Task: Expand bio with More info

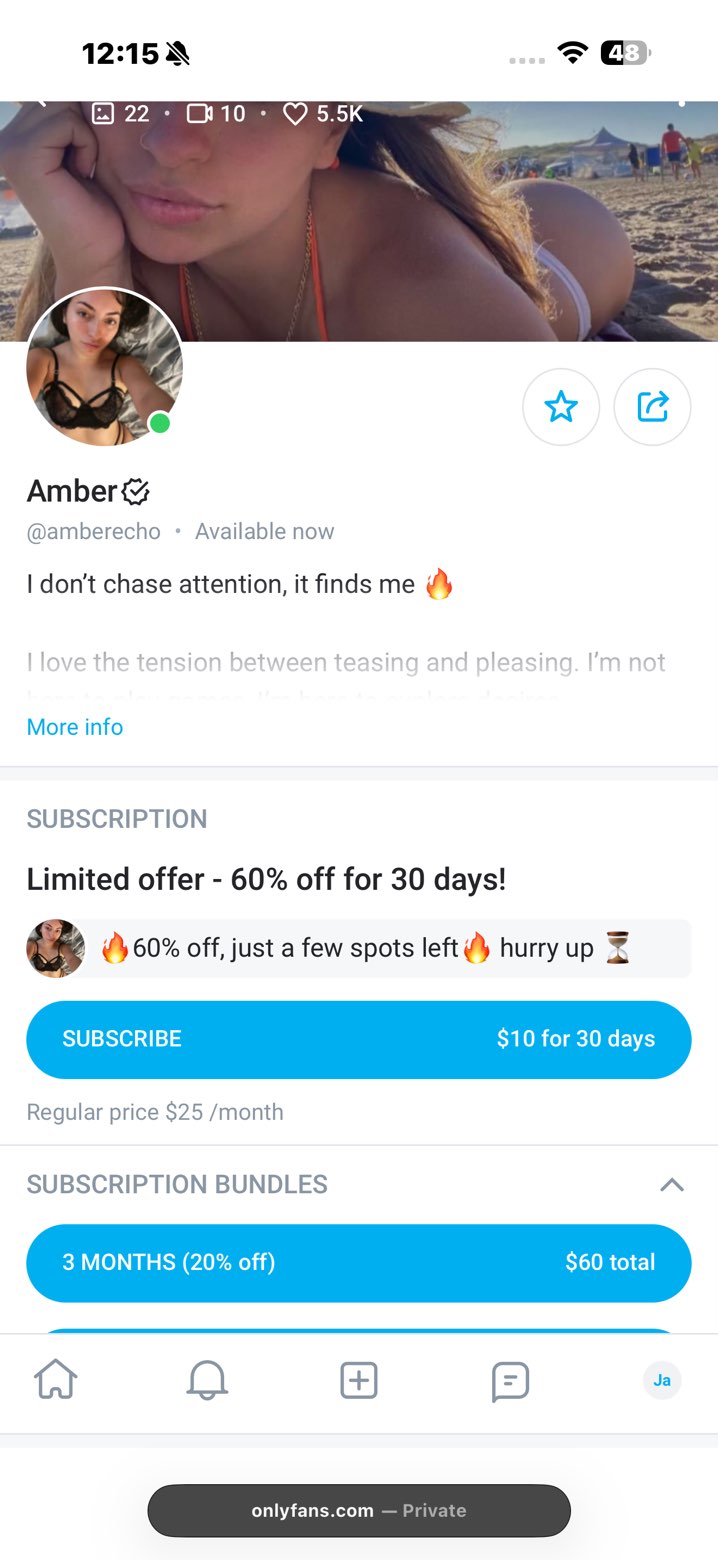Action: 75,727
